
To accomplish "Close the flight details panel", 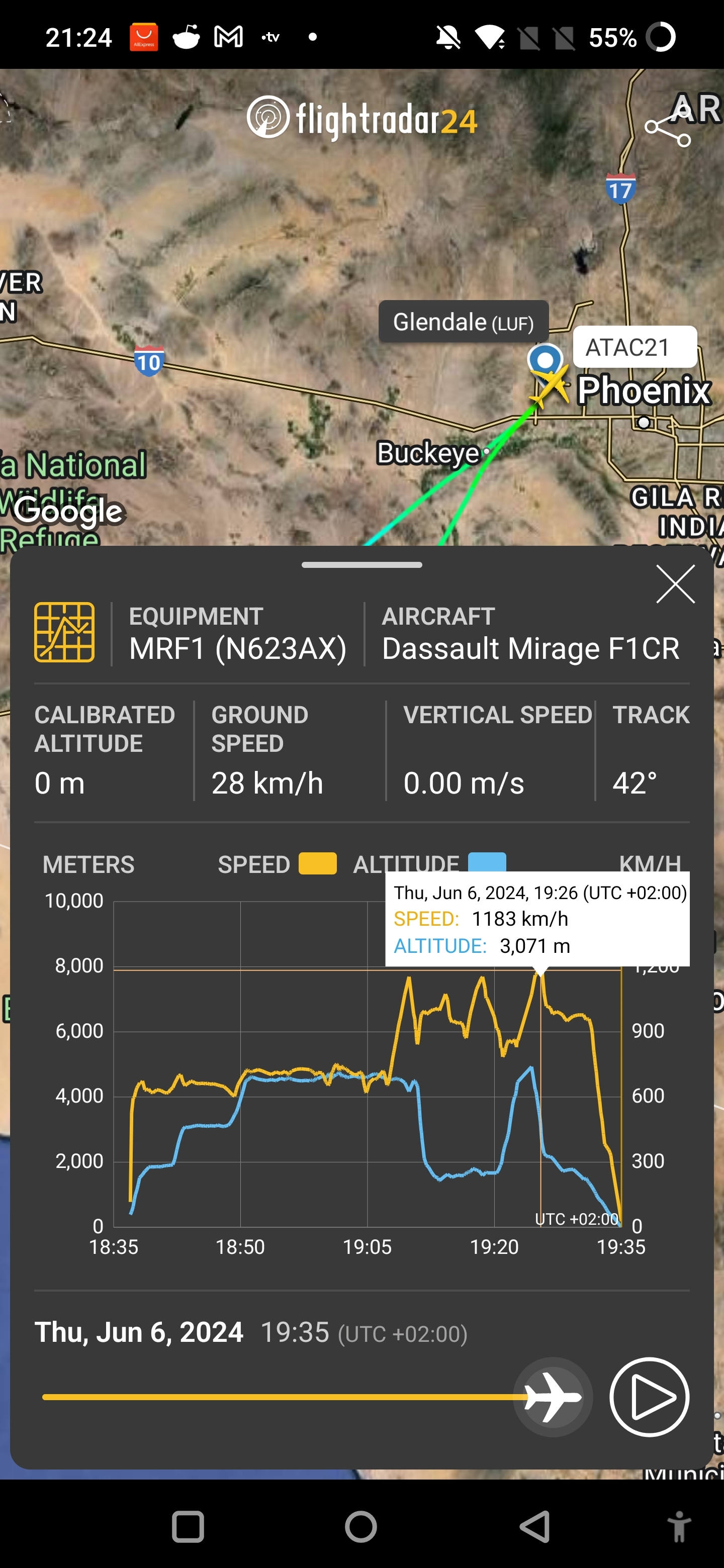I will (675, 584).
